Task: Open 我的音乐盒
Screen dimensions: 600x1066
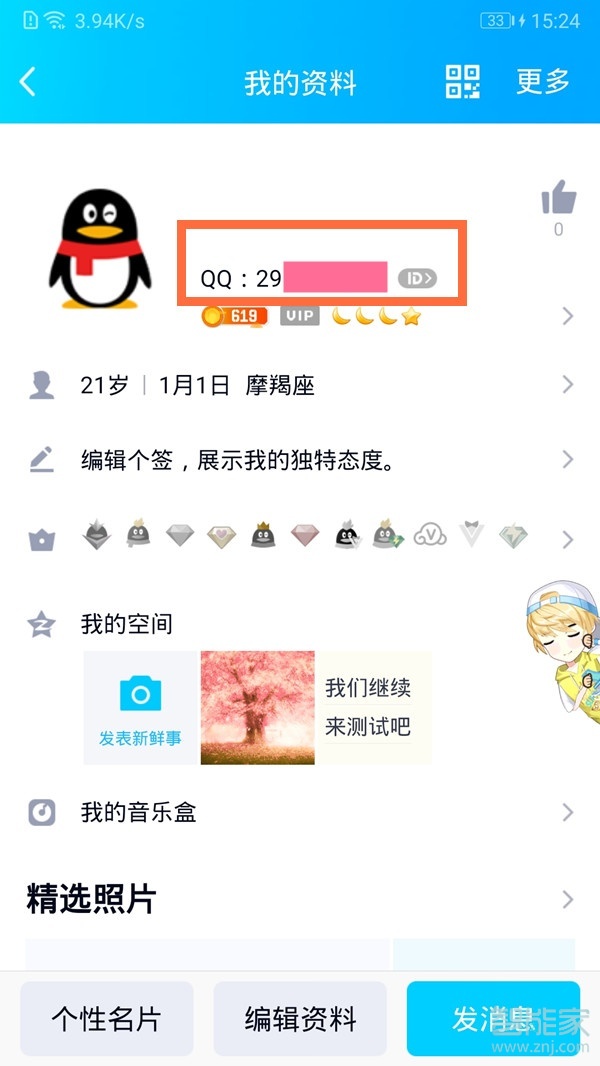Action: click(300, 812)
